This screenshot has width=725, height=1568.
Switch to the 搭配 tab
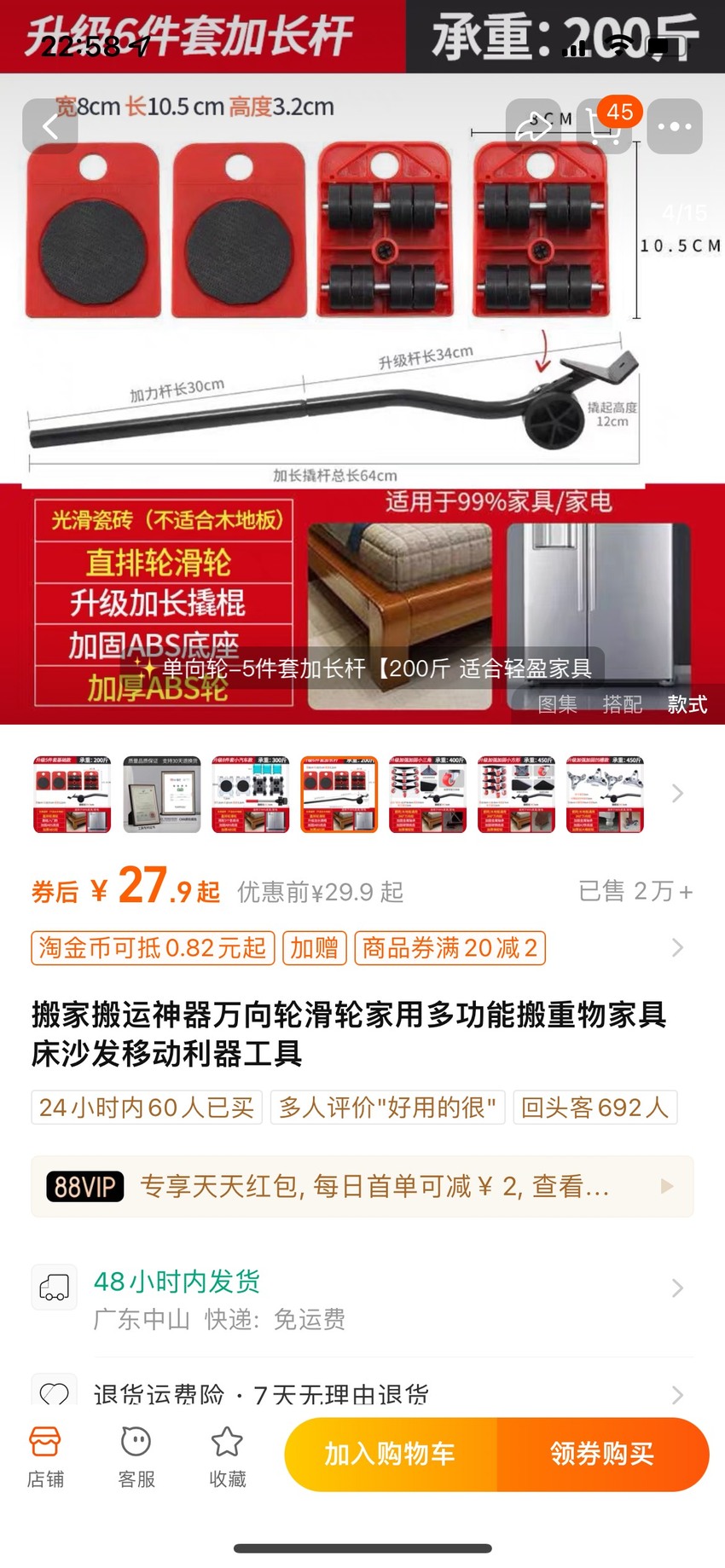point(622,704)
